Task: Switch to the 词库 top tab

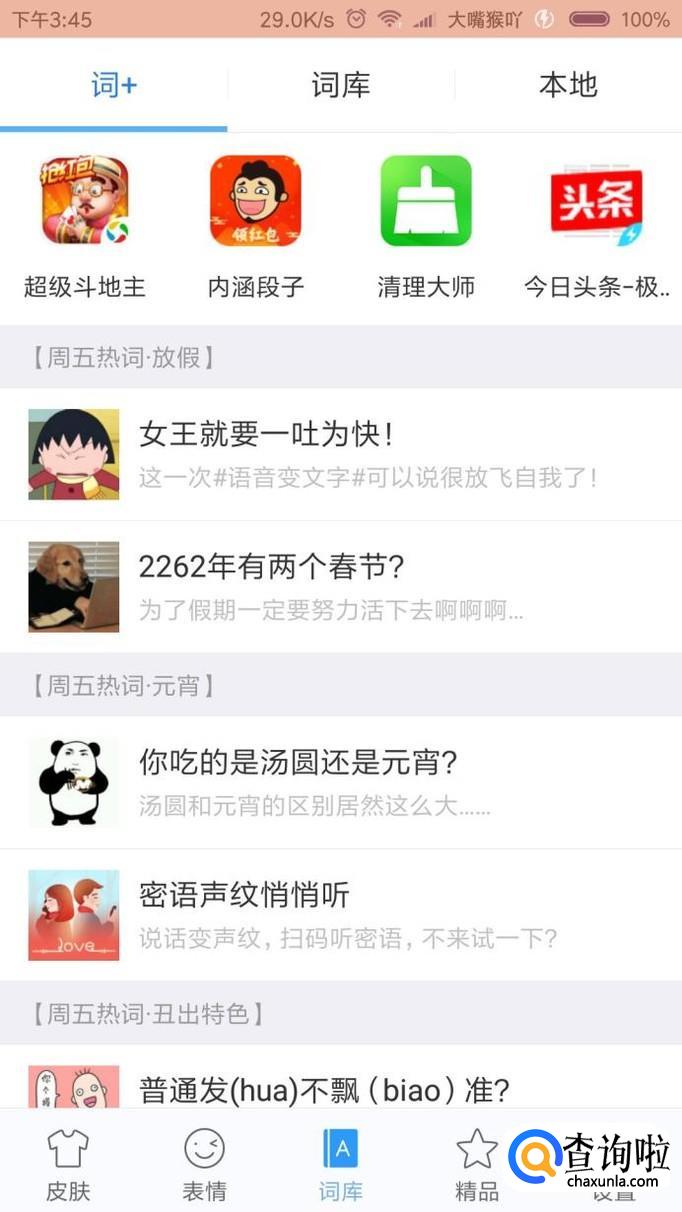Action: coord(341,86)
